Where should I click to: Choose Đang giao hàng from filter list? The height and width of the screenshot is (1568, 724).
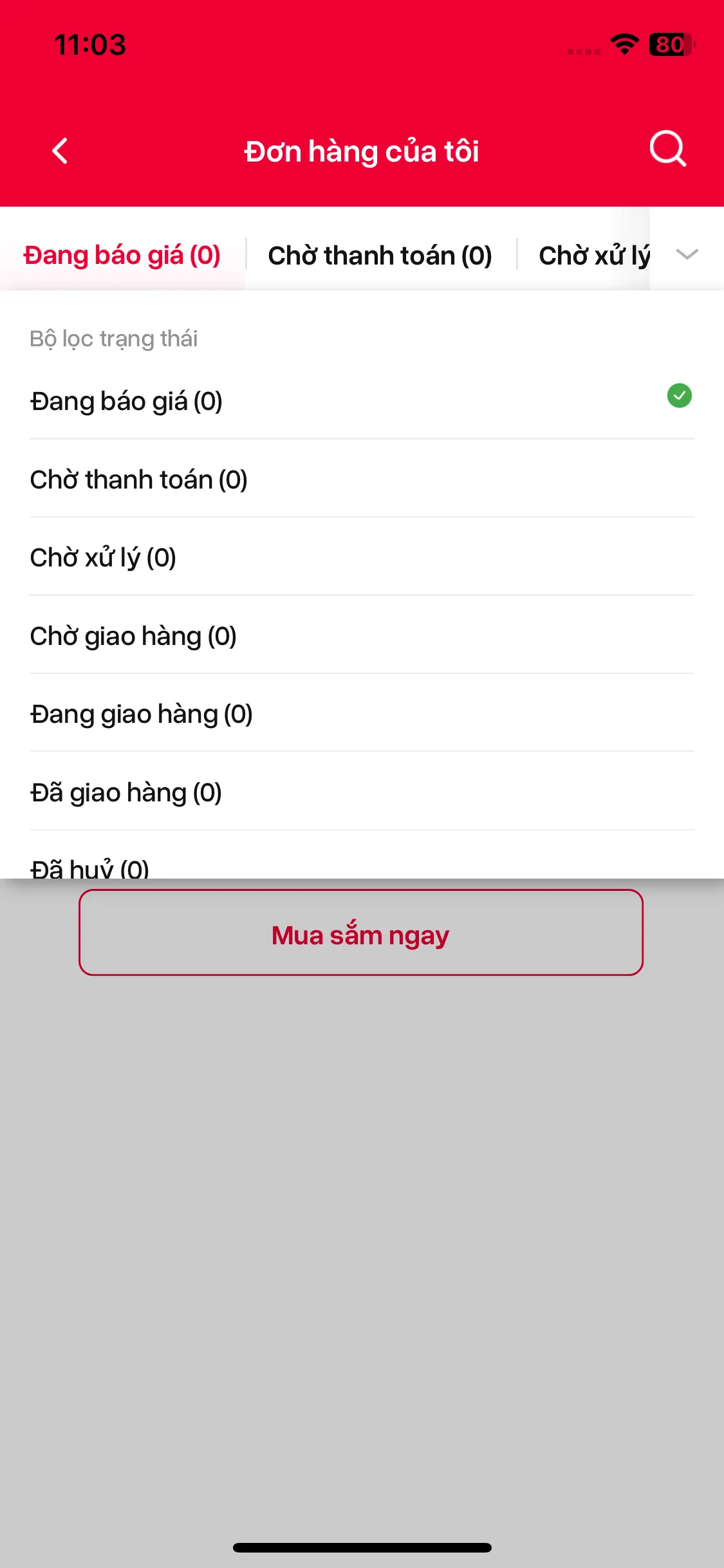pos(140,713)
